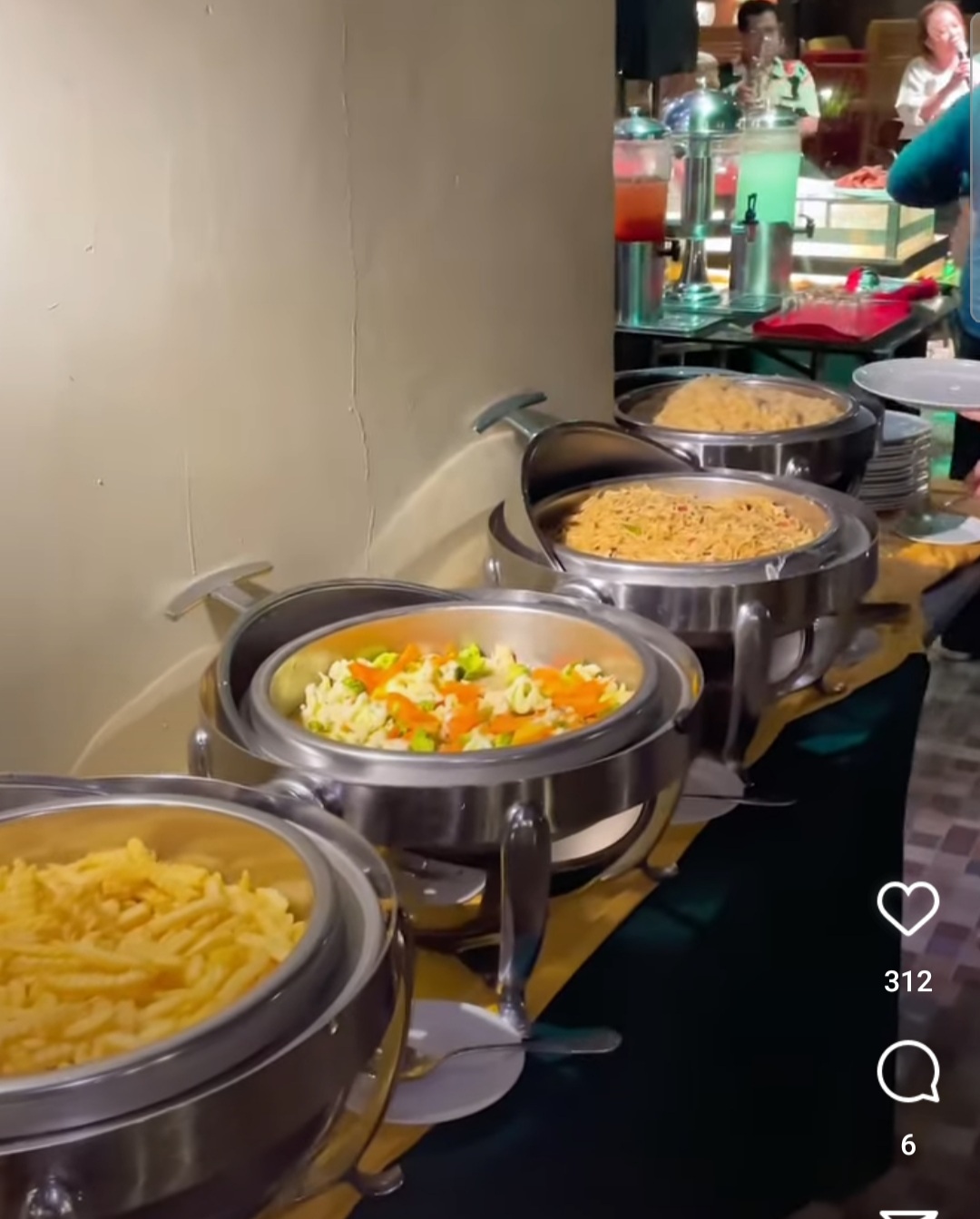Share this reel
This screenshot has width=980, height=1219.
[907, 1214]
